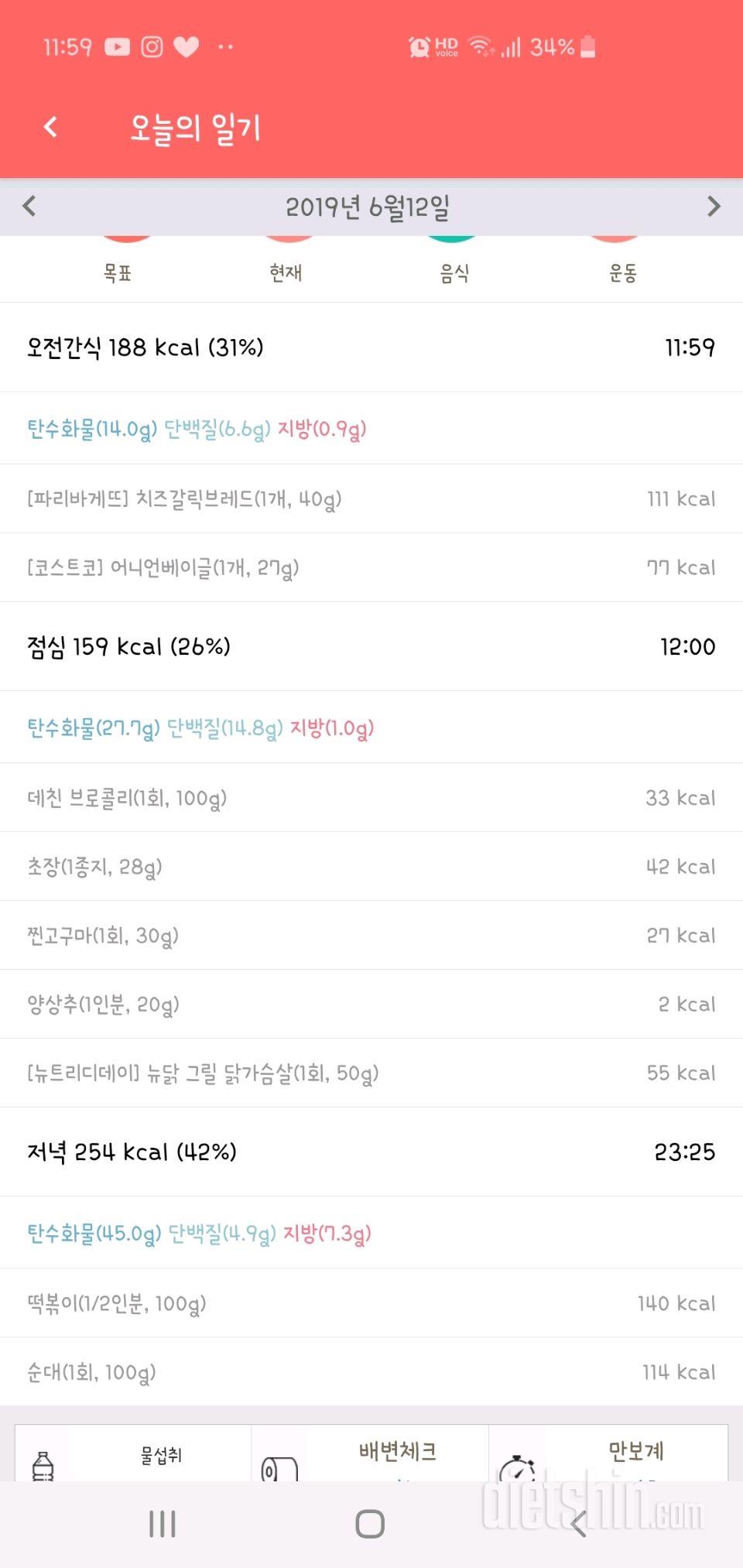Viewport: 743px width, 1568px height.
Task: Open the 저녁 254 kcal meal section
Action: coord(371,1152)
